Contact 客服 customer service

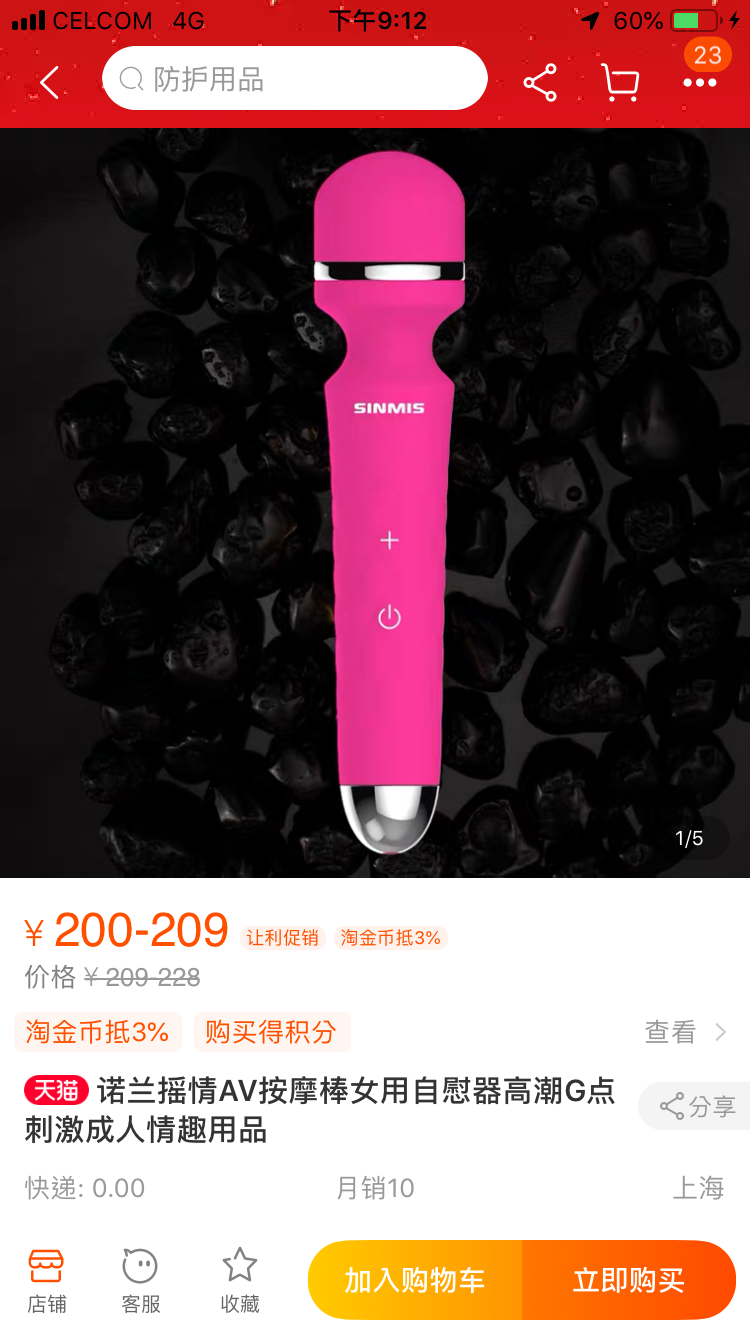140,1280
